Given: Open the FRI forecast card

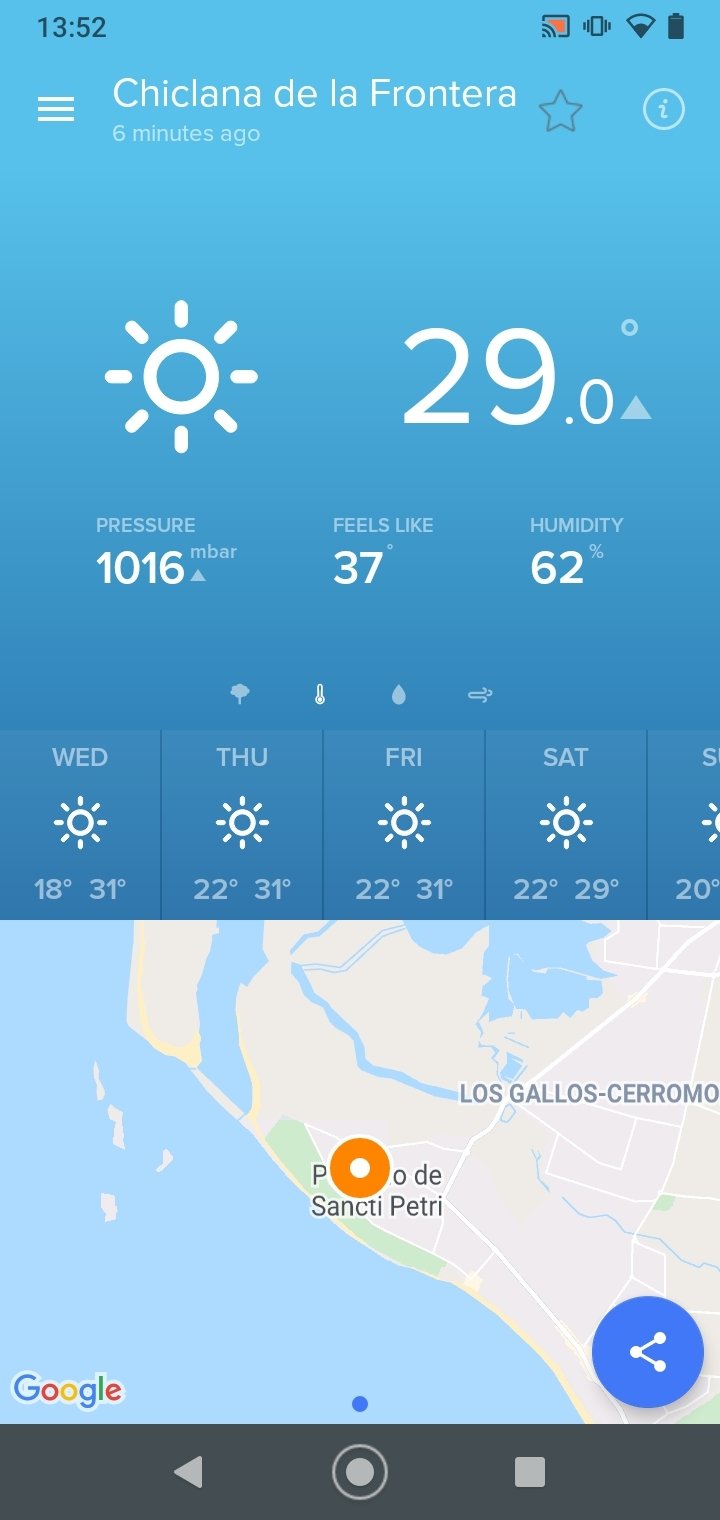Looking at the screenshot, I should click(x=404, y=825).
